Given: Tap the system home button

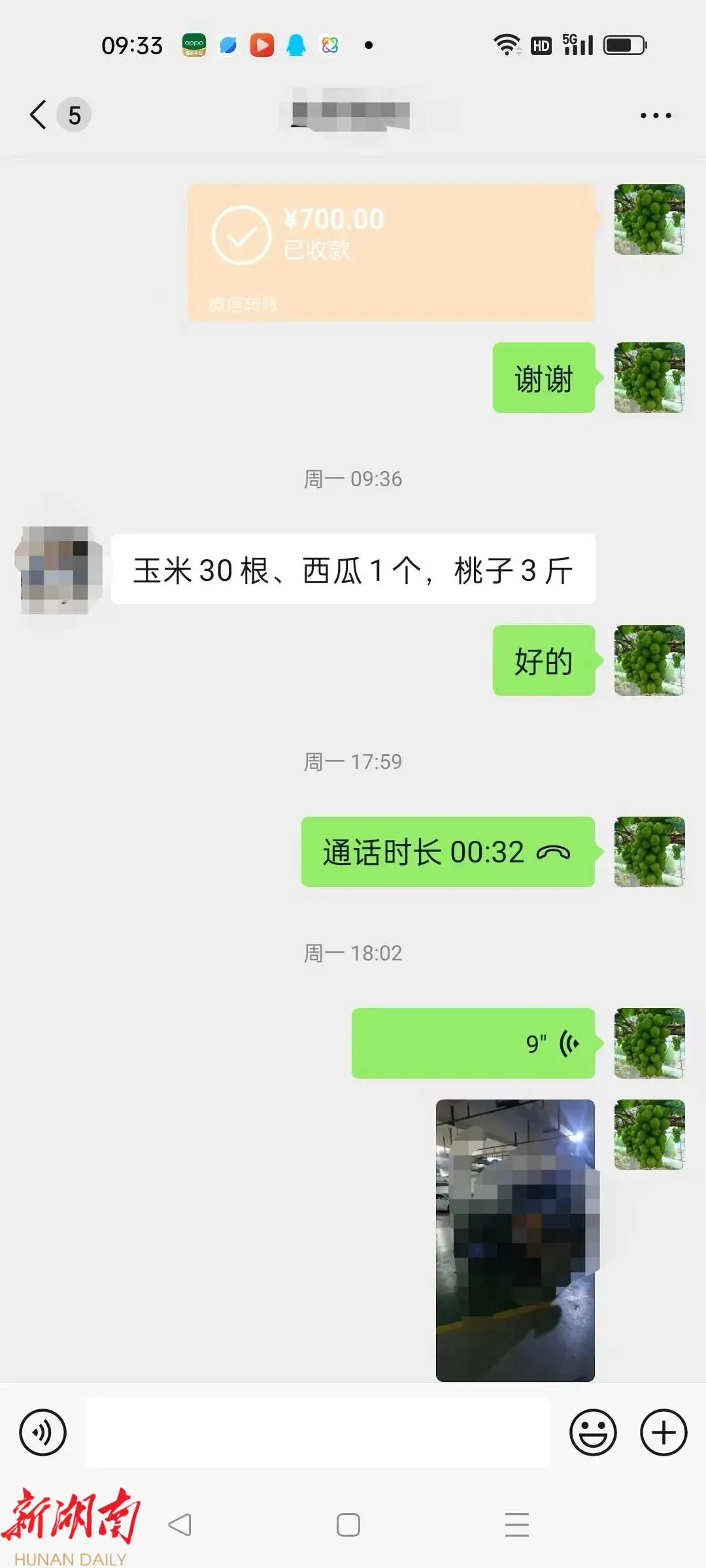Looking at the screenshot, I should (348, 1525).
